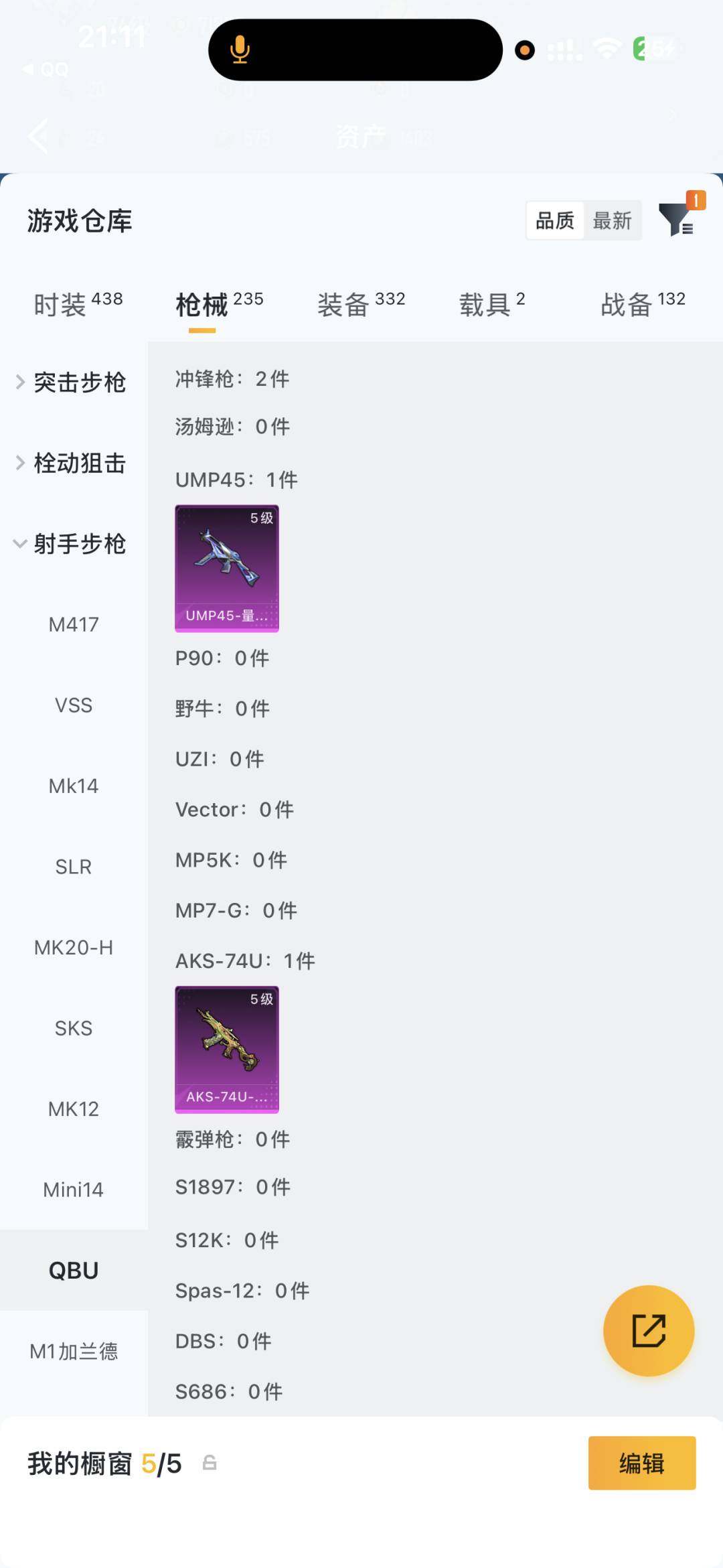
Task: Keep sorting on 品质
Action: 554,221
